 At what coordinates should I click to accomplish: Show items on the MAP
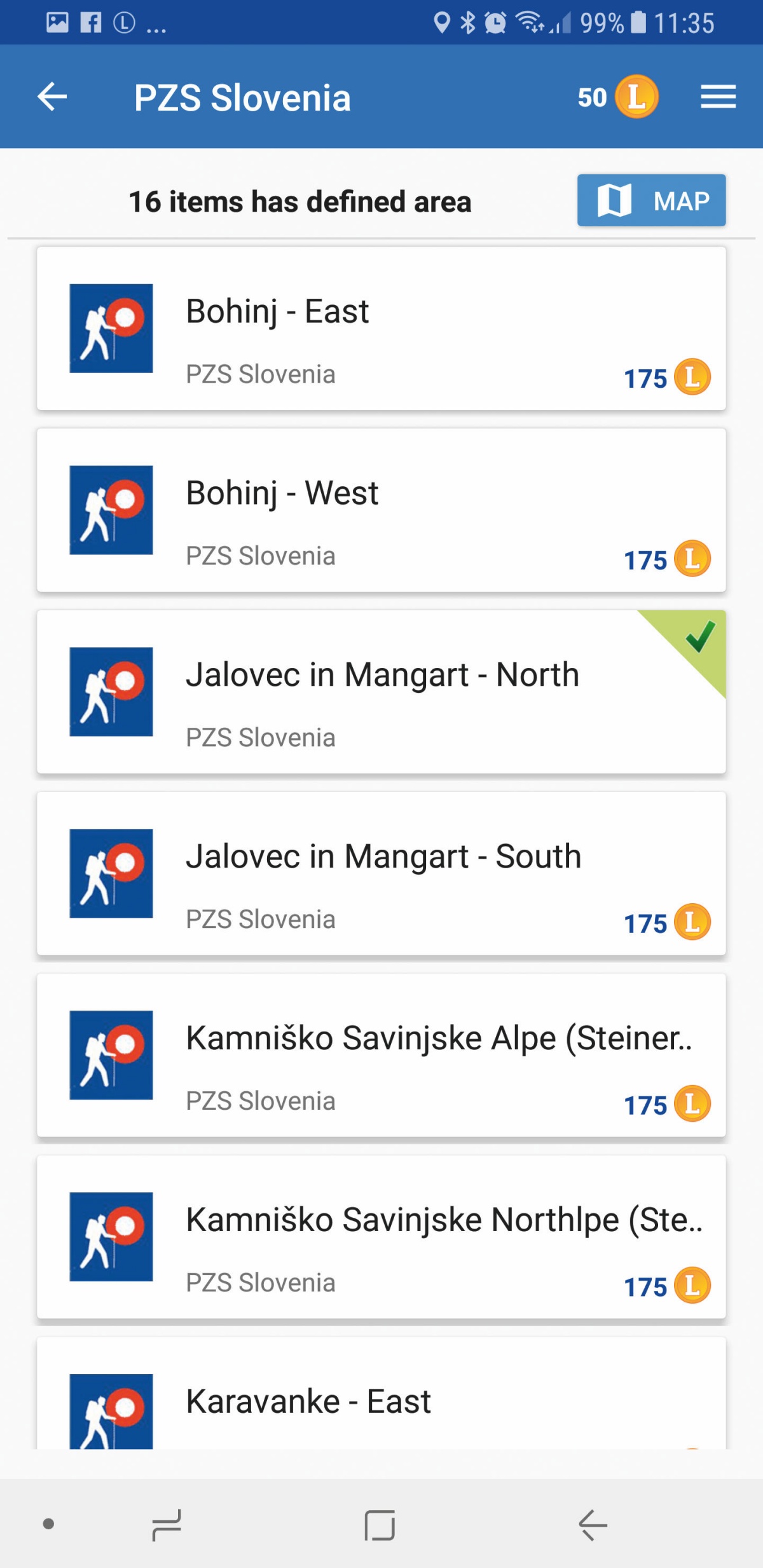(651, 200)
